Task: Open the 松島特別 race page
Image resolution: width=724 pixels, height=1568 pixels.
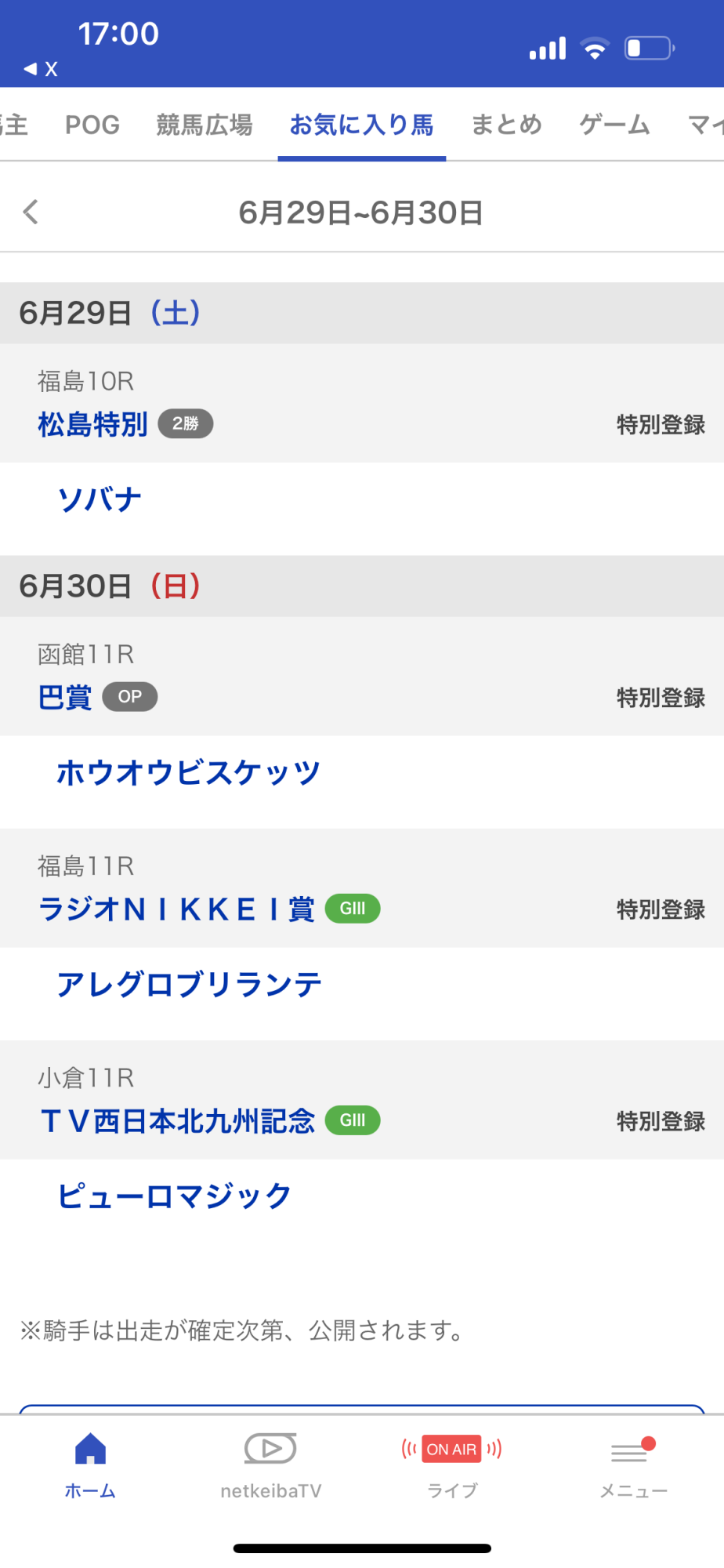Action: tap(93, 425)
